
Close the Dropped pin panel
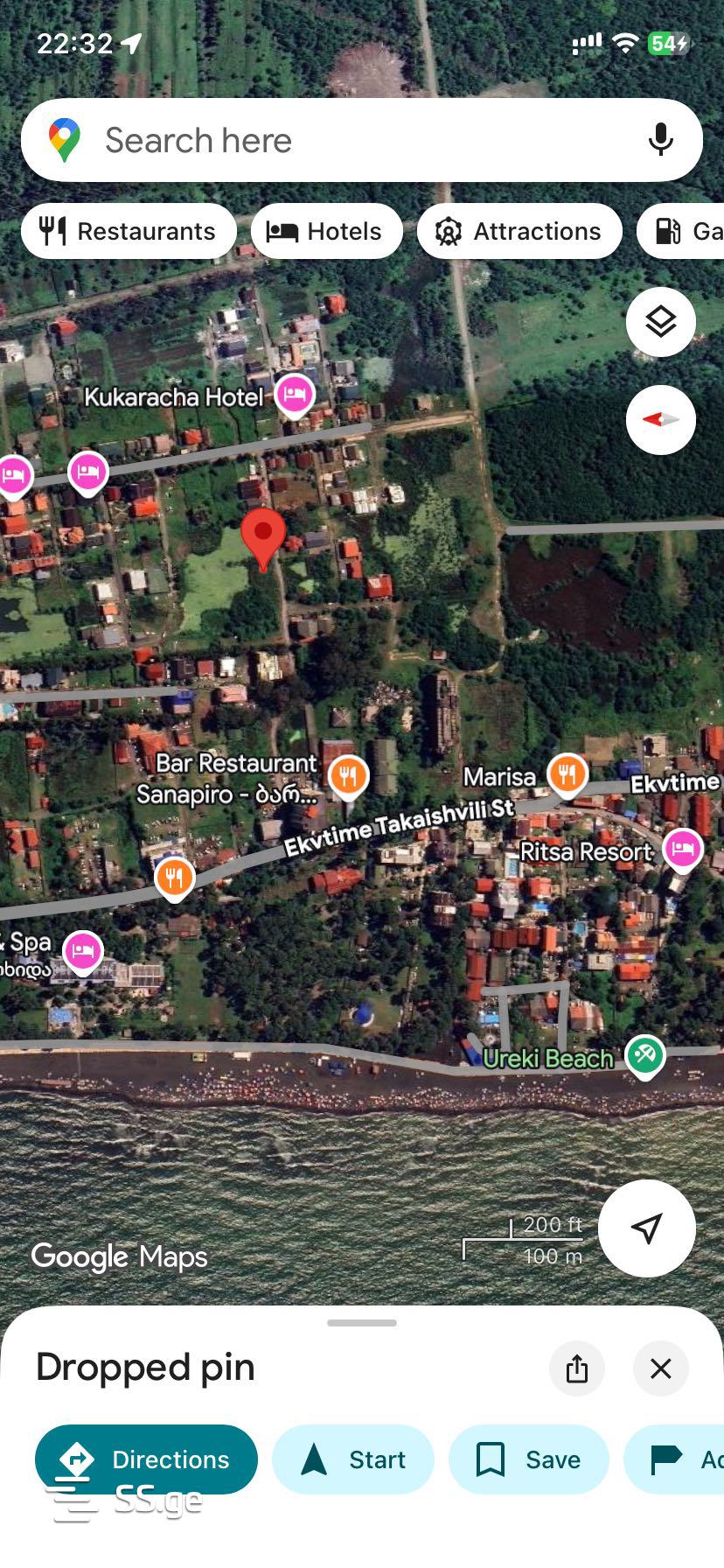point(661,1368)
